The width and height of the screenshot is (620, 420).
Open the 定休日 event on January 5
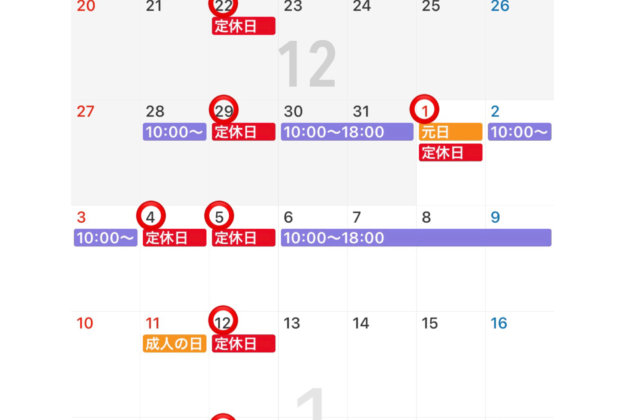coord(243,238)
